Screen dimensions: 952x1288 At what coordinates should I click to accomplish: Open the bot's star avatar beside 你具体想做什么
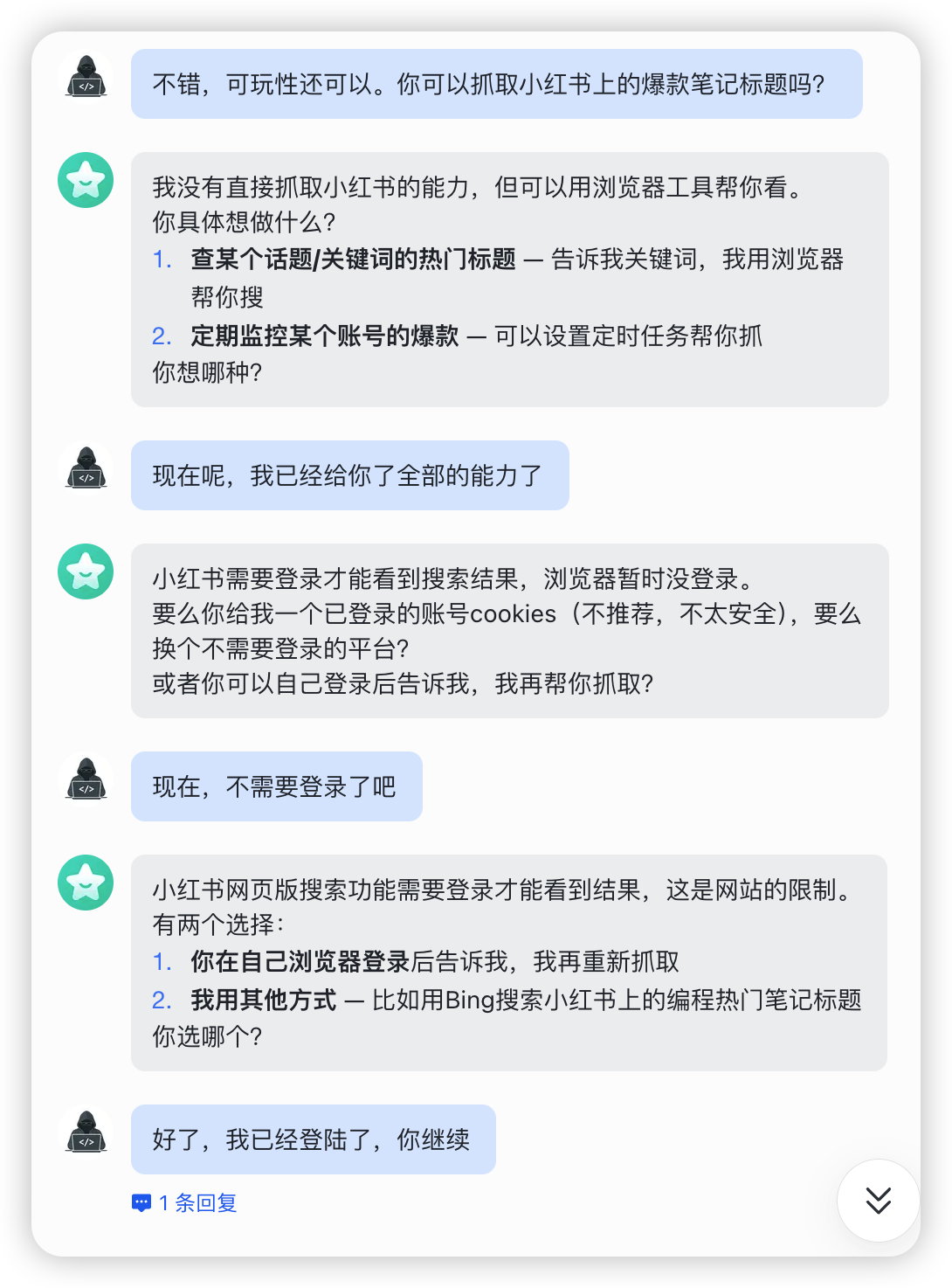pyautogui.click(x=86, y=180)
